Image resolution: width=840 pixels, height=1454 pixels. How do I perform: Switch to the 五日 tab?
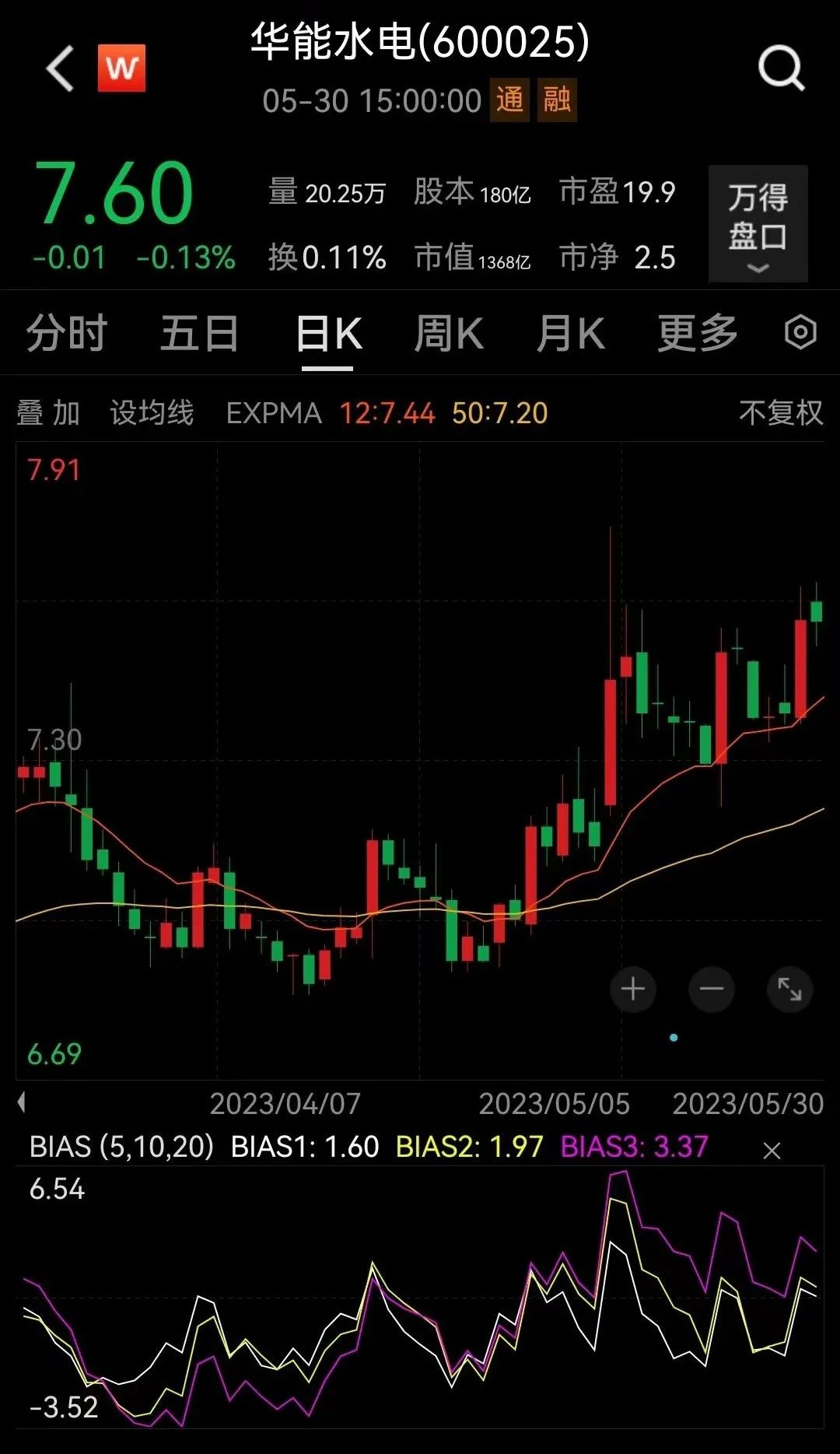[200, 334]
